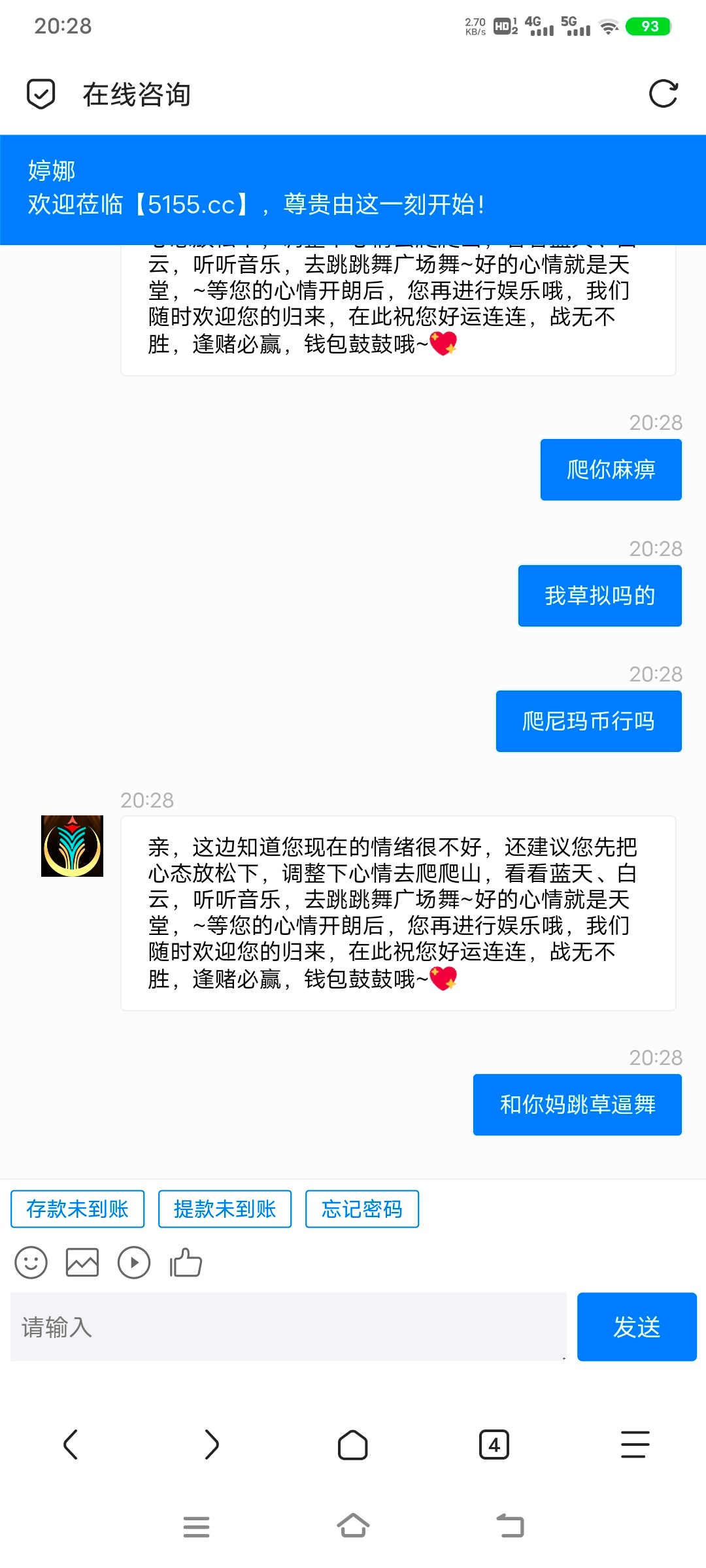
Task: Rate the service with thumbs up
Action: pos(186,1262)
